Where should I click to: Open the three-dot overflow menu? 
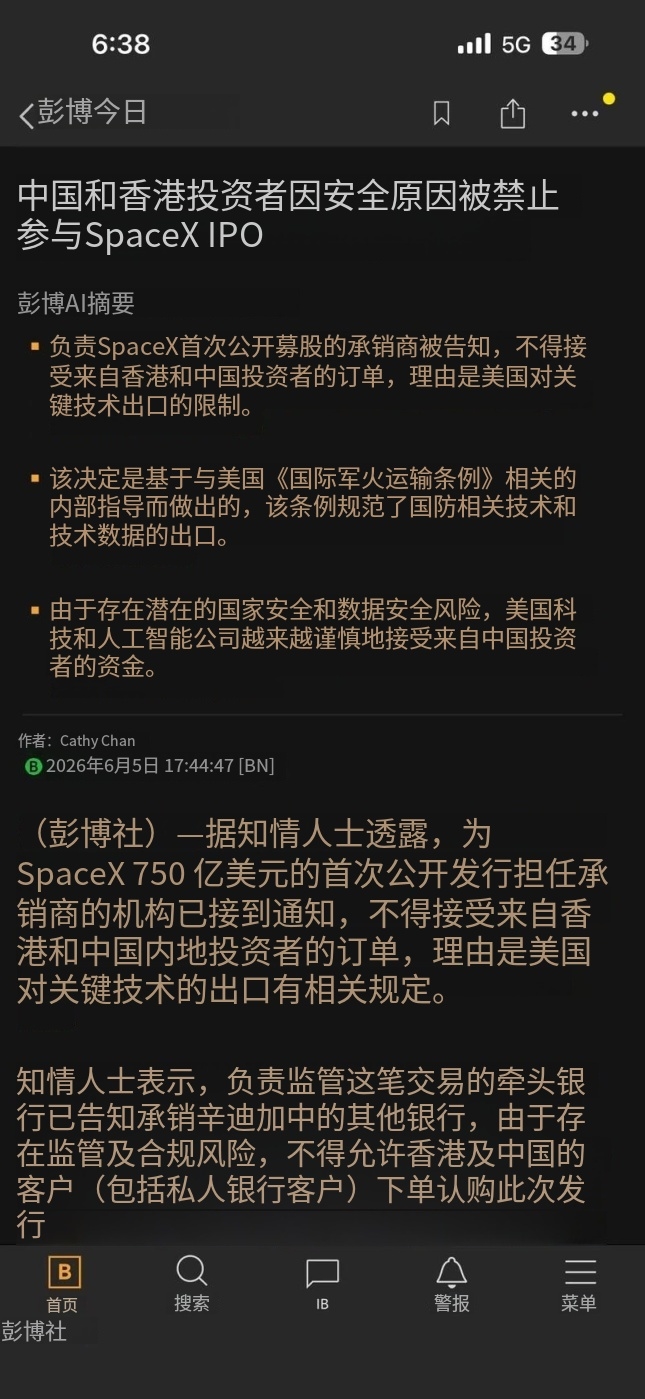(585, 114)
